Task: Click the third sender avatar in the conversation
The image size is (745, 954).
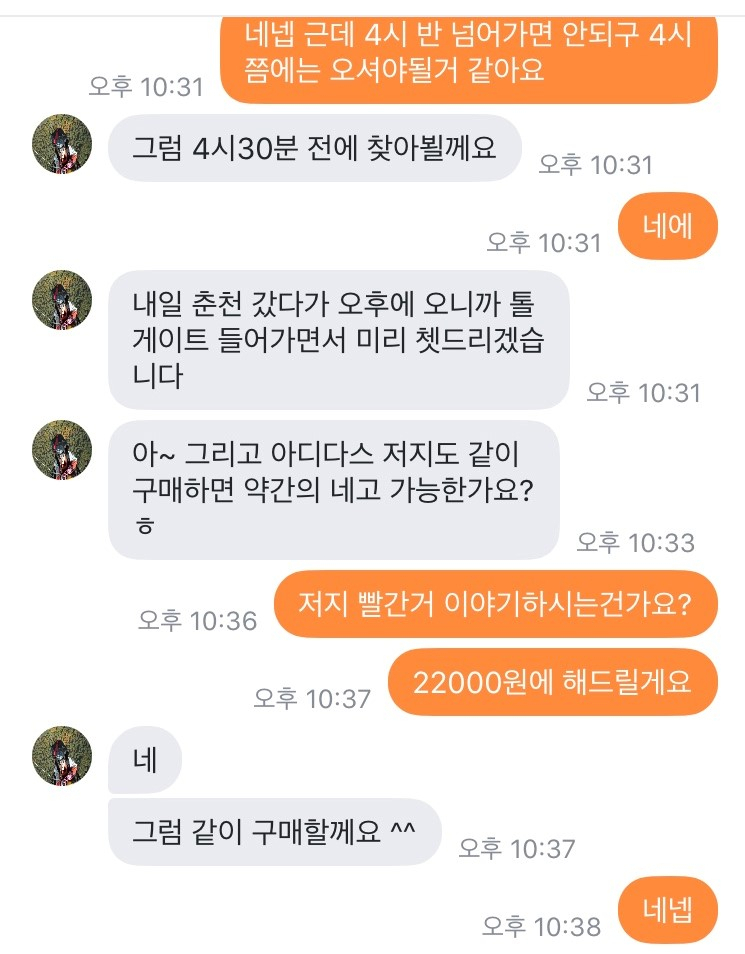Action: (x=61, y=447)
